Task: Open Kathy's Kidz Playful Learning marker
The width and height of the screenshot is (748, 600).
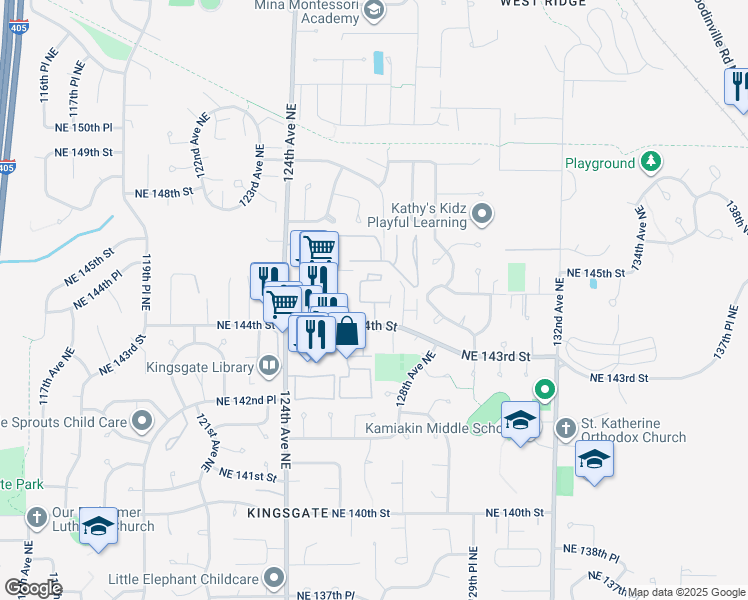Action: tap(483, 212)
